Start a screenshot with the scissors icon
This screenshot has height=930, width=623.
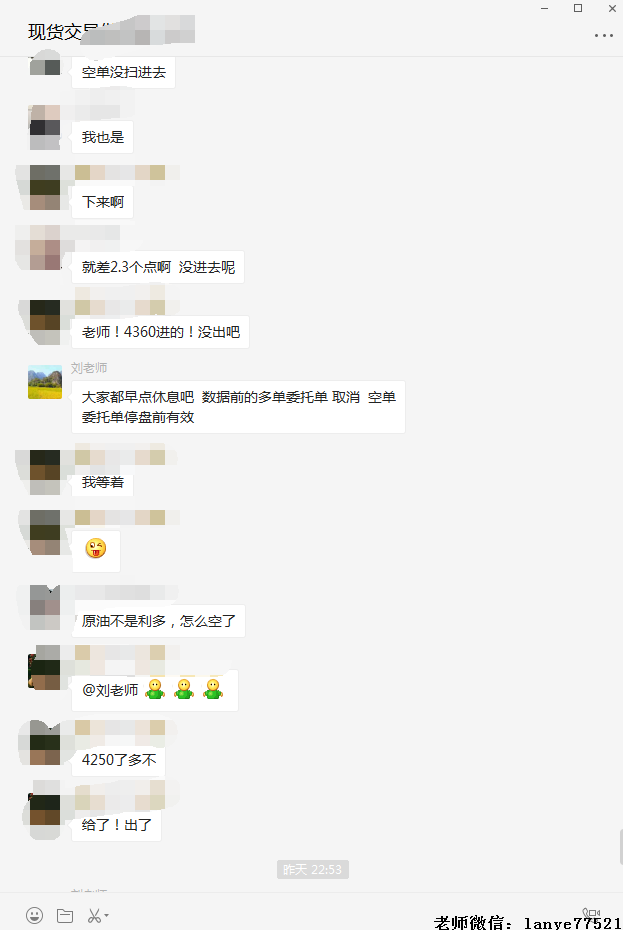[94, 915]
